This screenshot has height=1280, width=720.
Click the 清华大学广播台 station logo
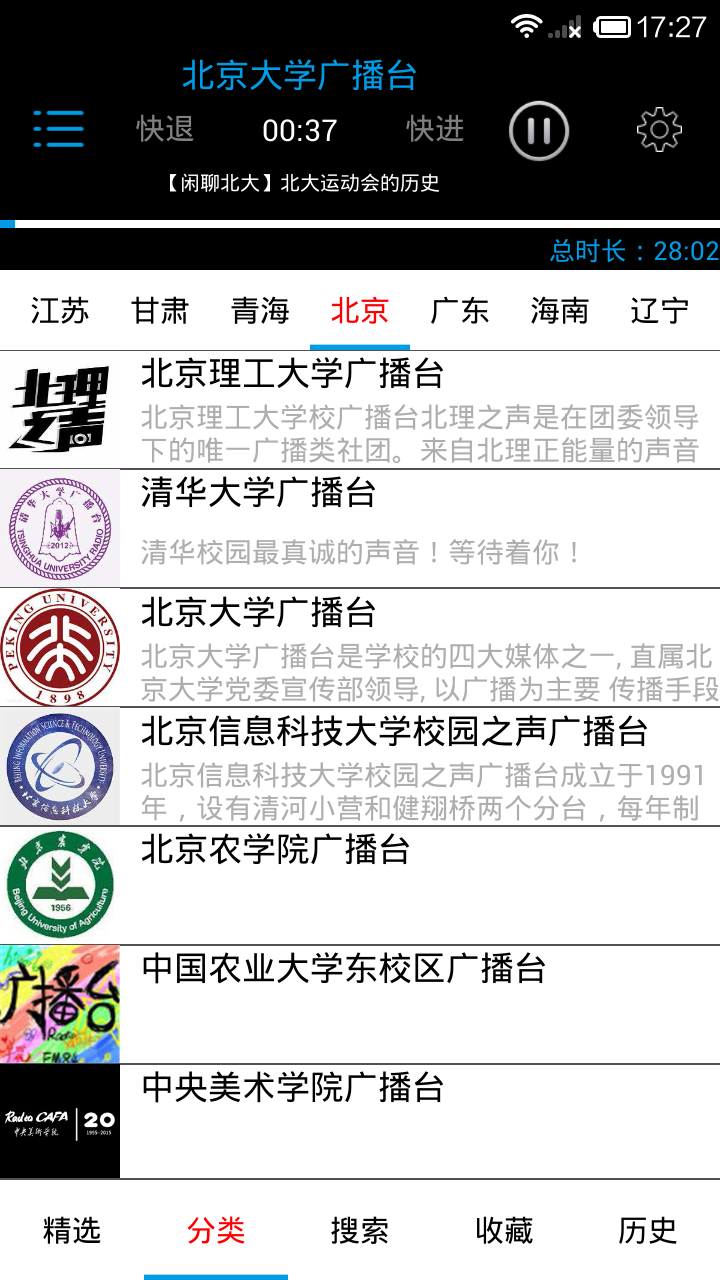[x=60, y=528]
